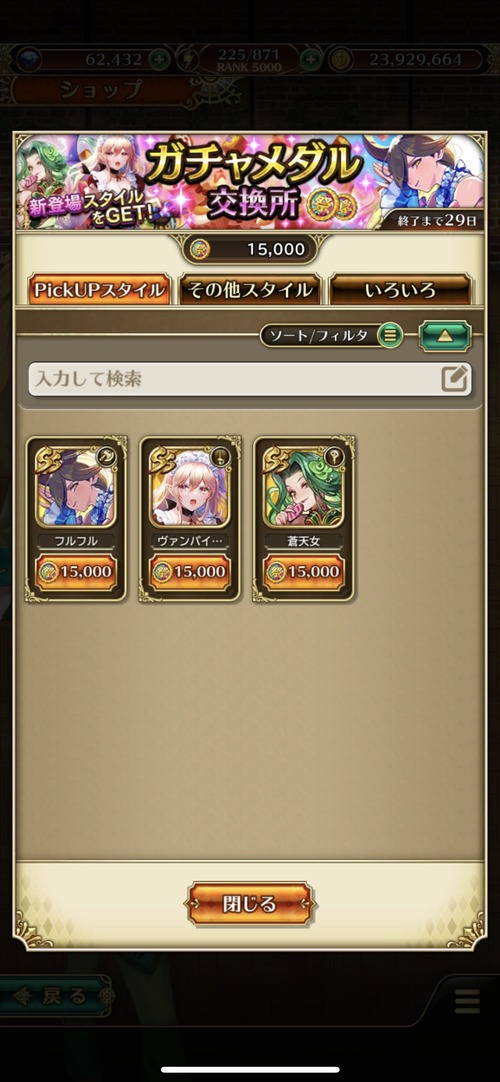
Task: Tap the 入力して検索 search field
Action: [x=250, y=379]
